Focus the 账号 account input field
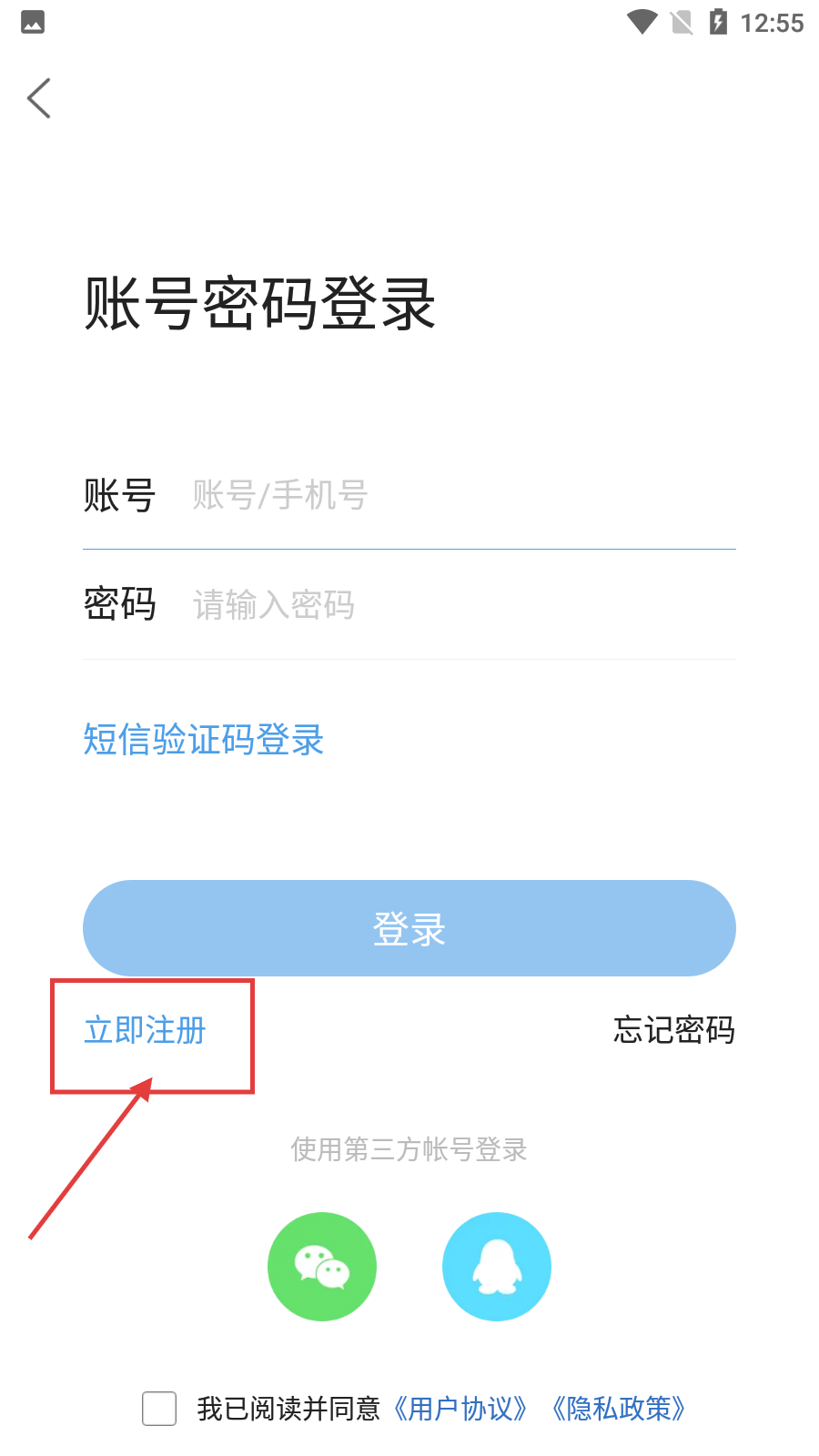The width and height of the screenshot is (819, 1456). 455,496
